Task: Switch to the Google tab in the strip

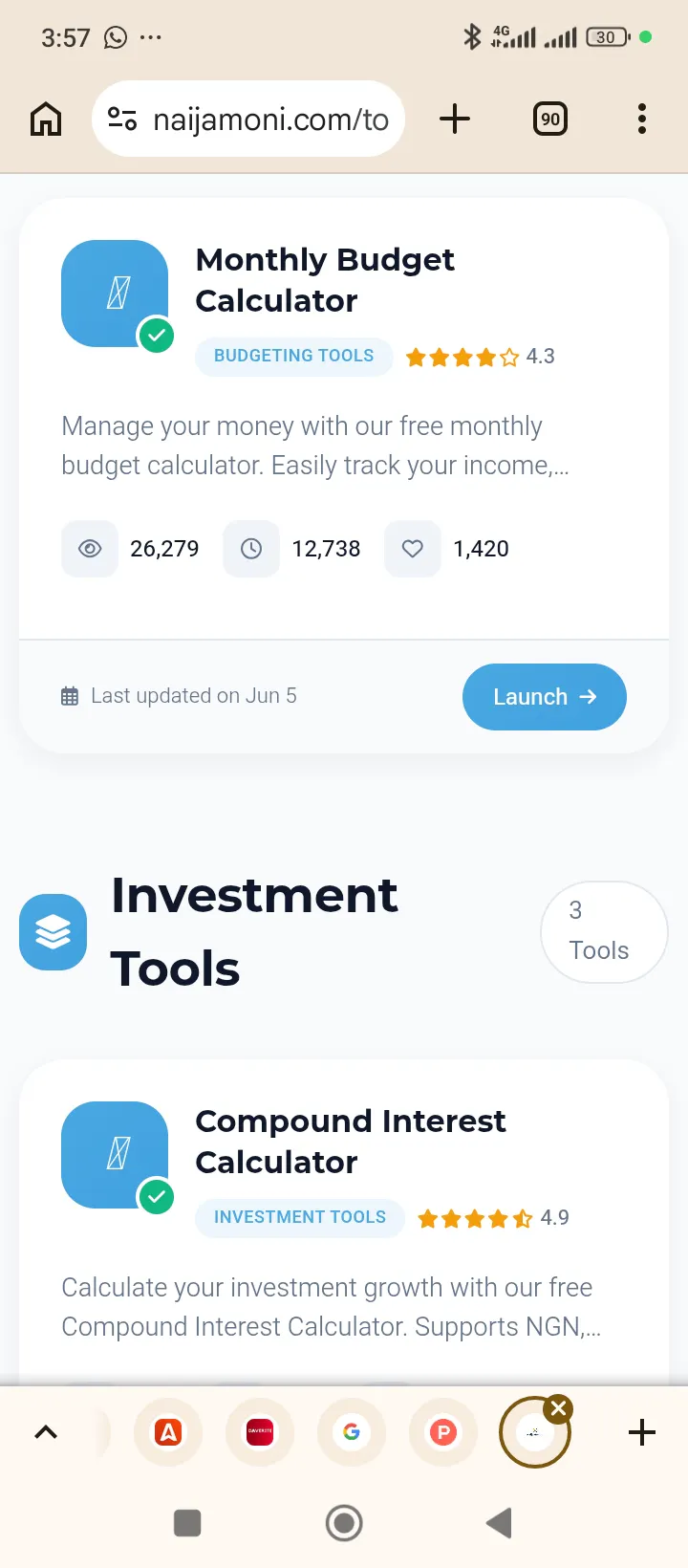Action: (x=352, y=1432)
